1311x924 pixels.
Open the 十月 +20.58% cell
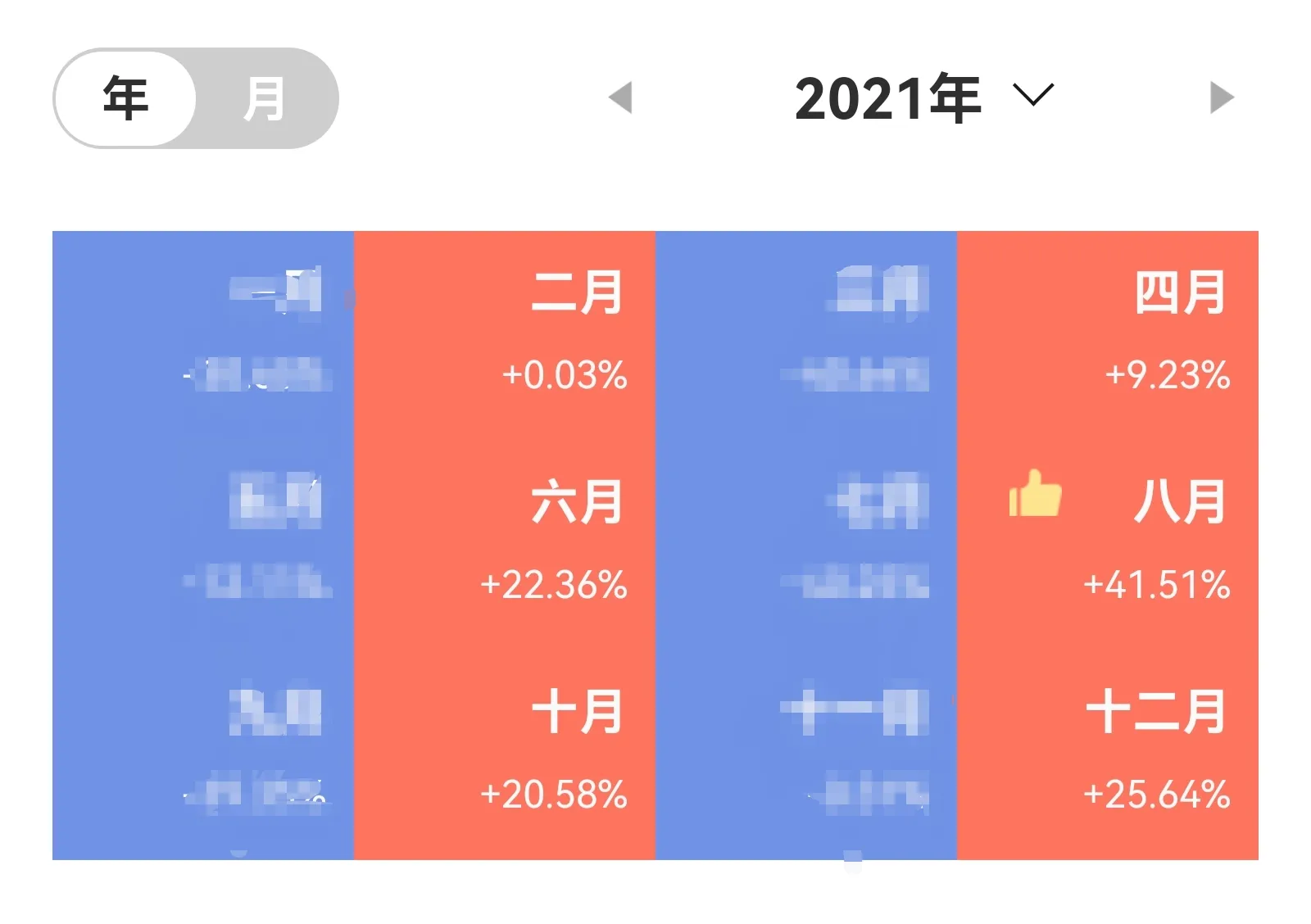pyautogui.click(x=505, y=754)
